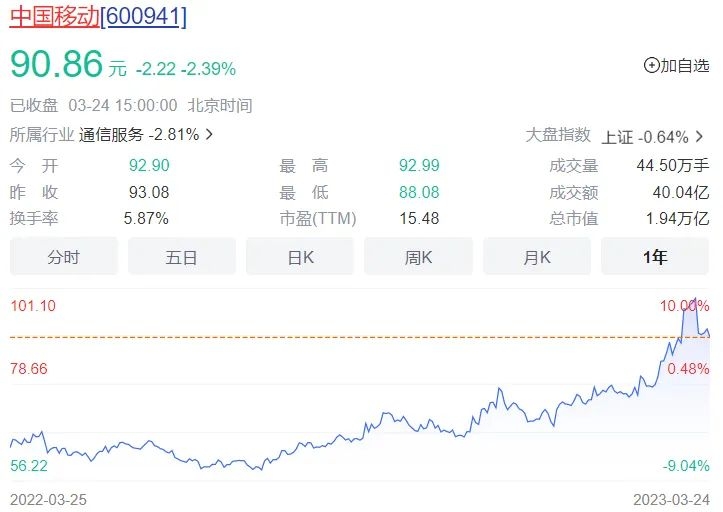This screenshot has height=512, width=723.
Task: Show the 日K chart
Action: (x=300, y=257)
